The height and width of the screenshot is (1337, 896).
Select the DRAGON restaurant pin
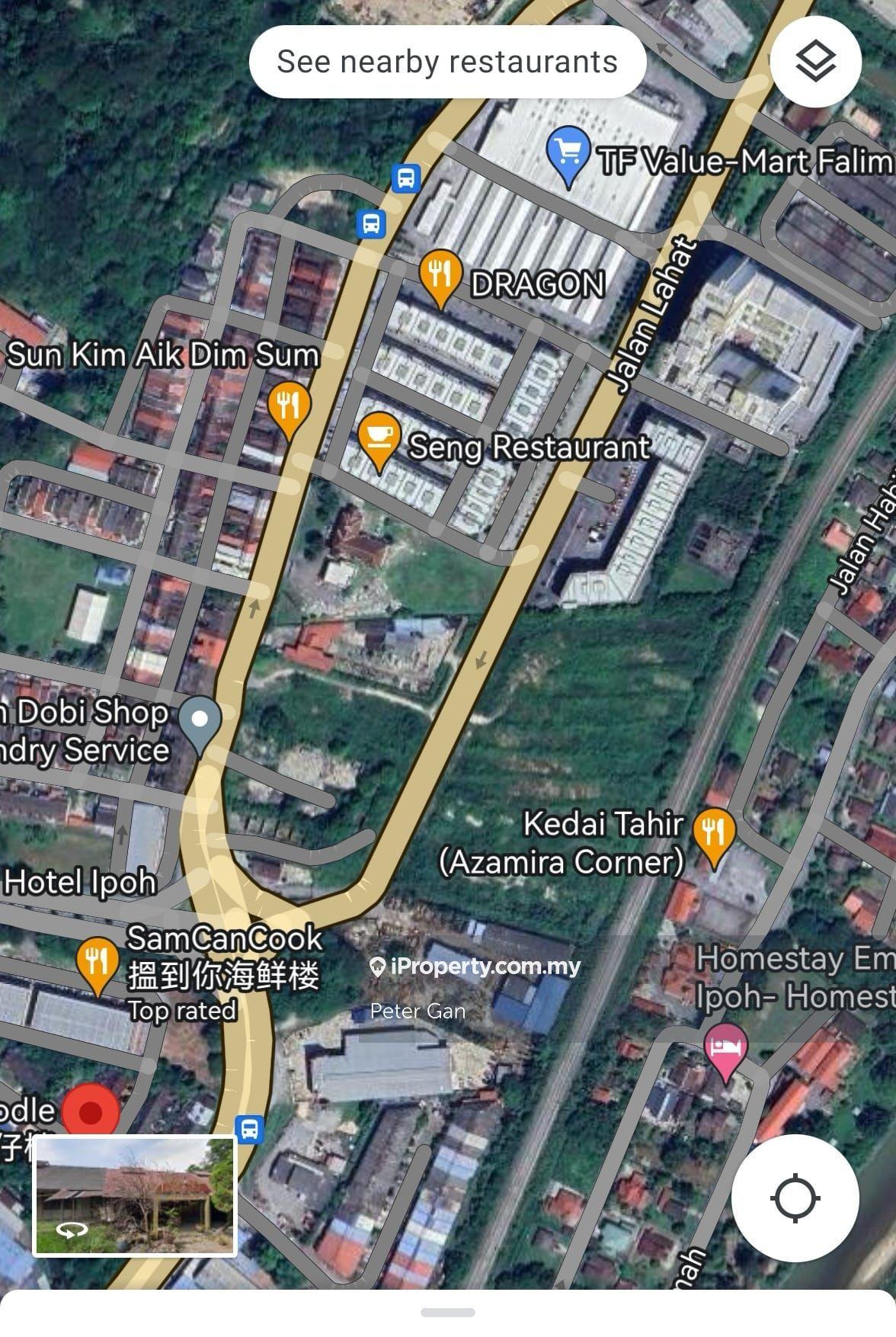(440, 275)
